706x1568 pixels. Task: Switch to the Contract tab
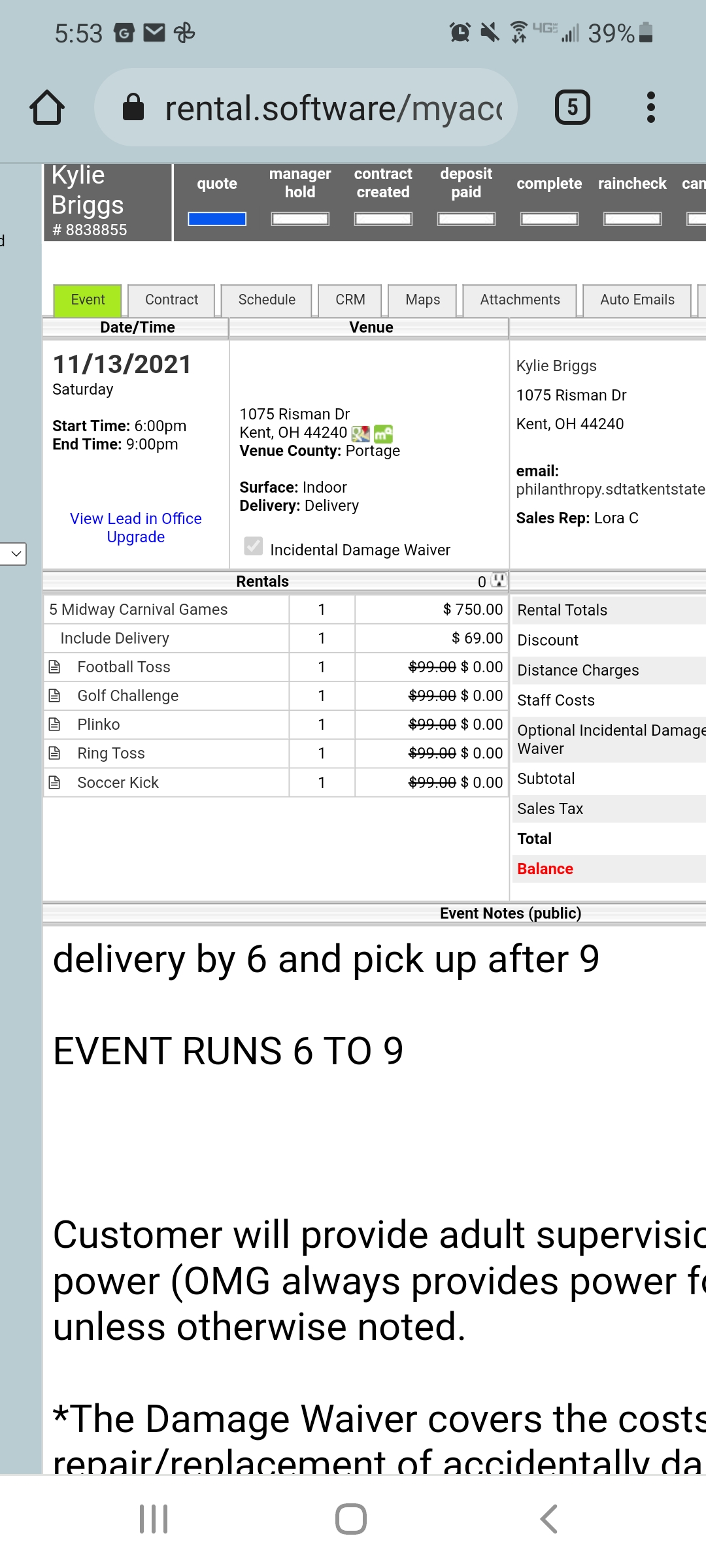tap(171, 300)
